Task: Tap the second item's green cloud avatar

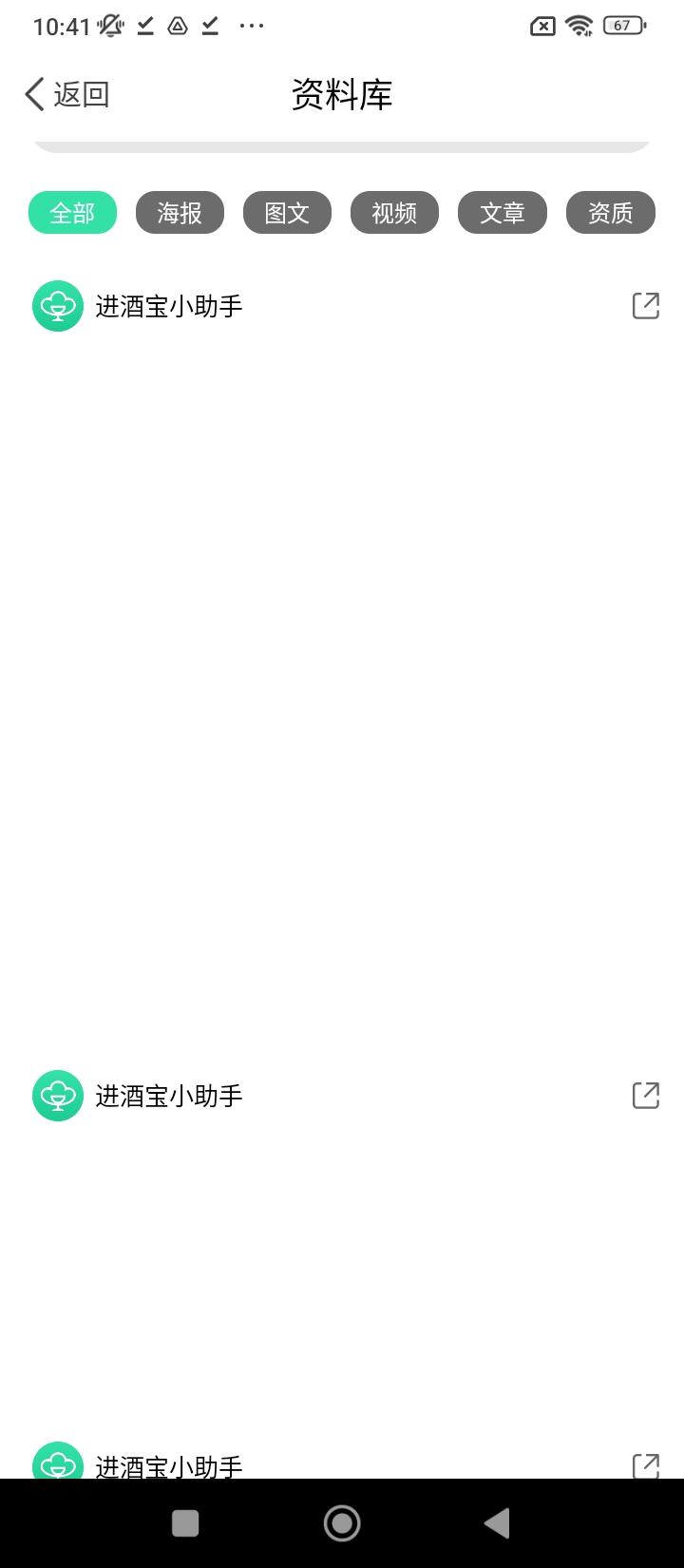Action: coord(57,1096)
